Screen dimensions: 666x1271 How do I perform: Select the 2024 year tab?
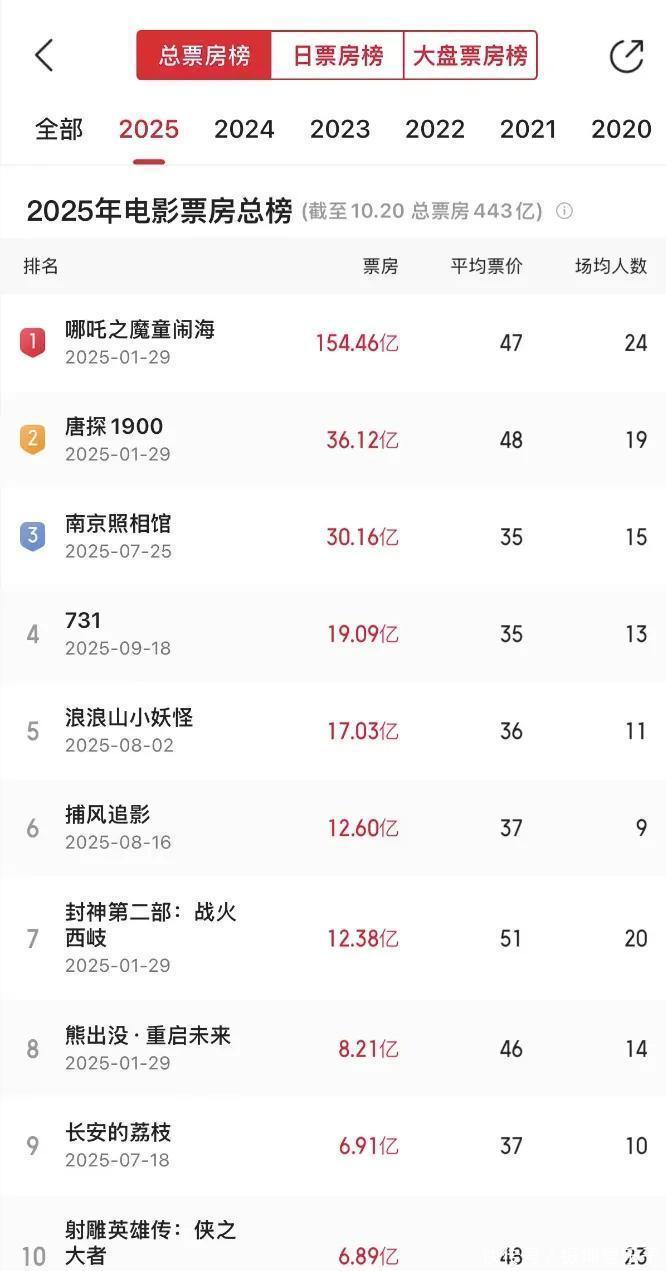coord(244,129)
